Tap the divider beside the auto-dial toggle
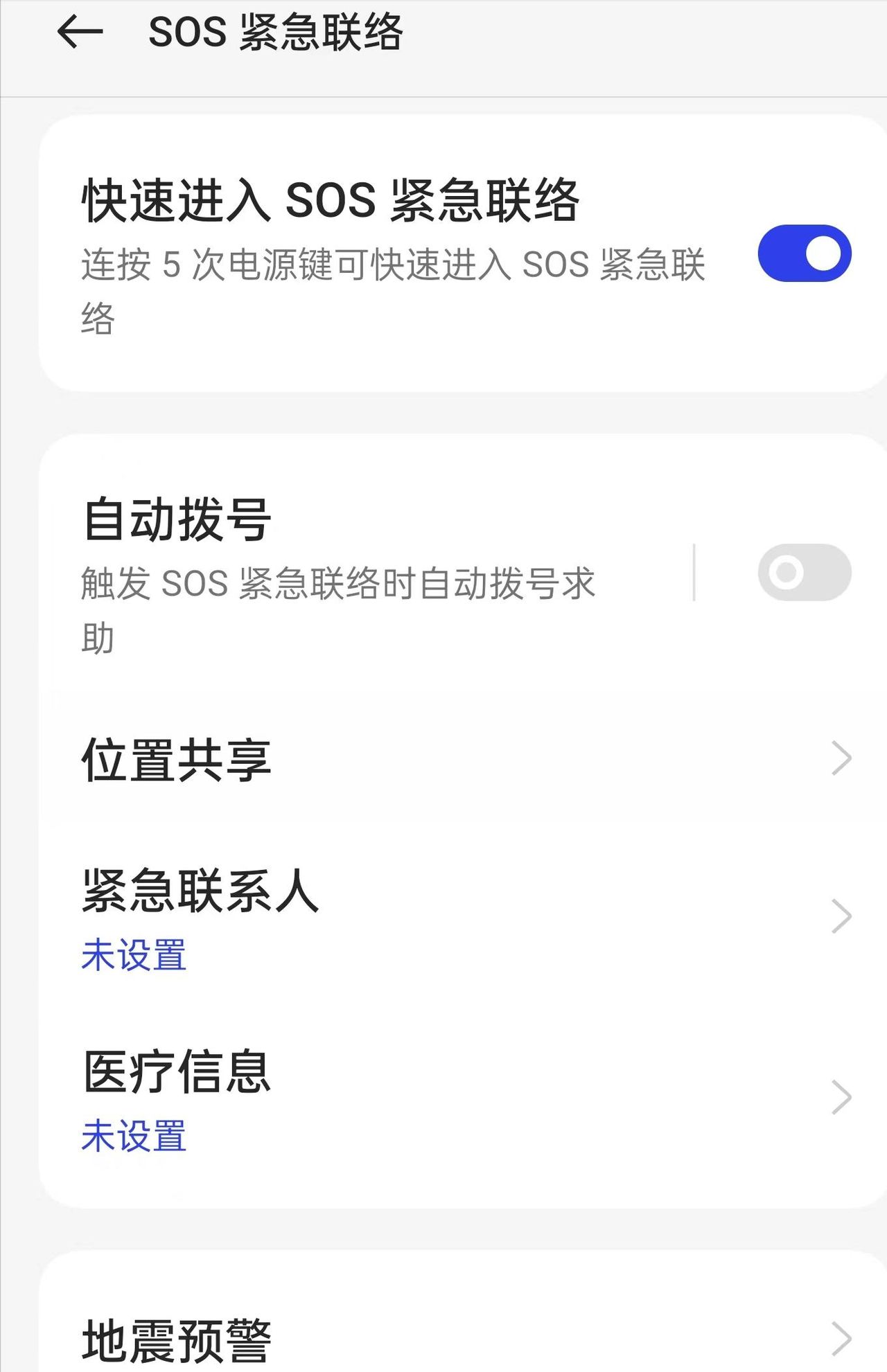 click(696, 571)
